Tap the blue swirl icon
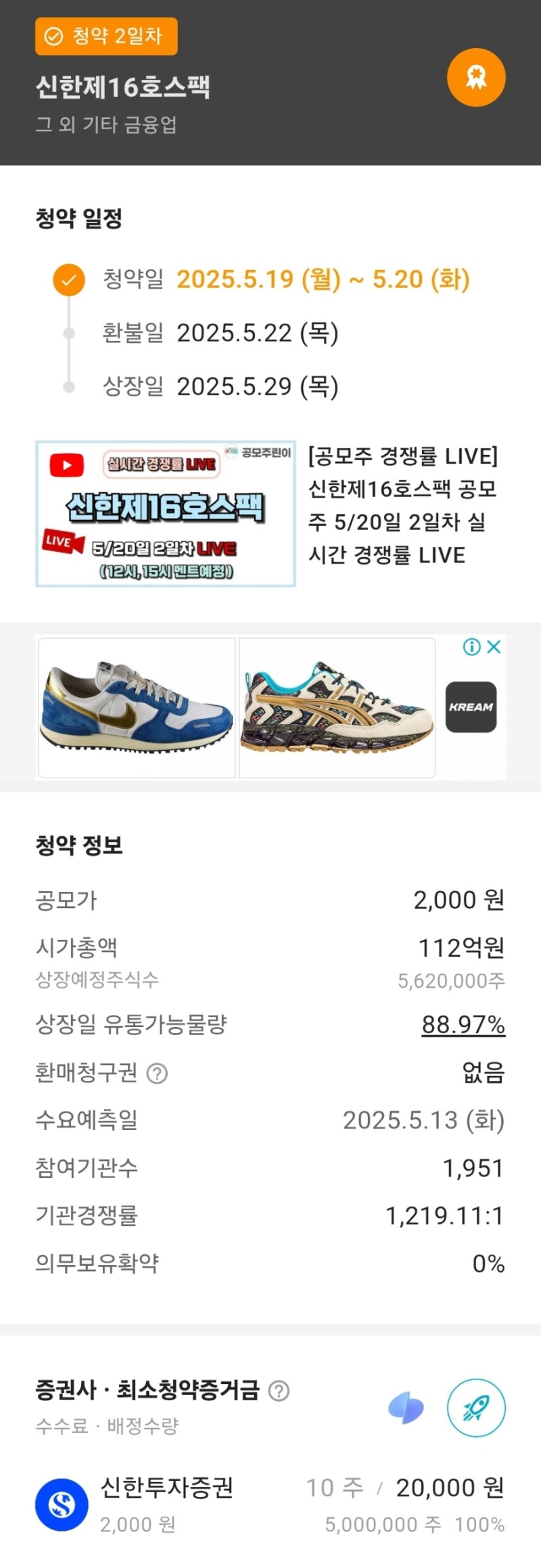Viewport: 541px width, 1568px height. 406,1408
